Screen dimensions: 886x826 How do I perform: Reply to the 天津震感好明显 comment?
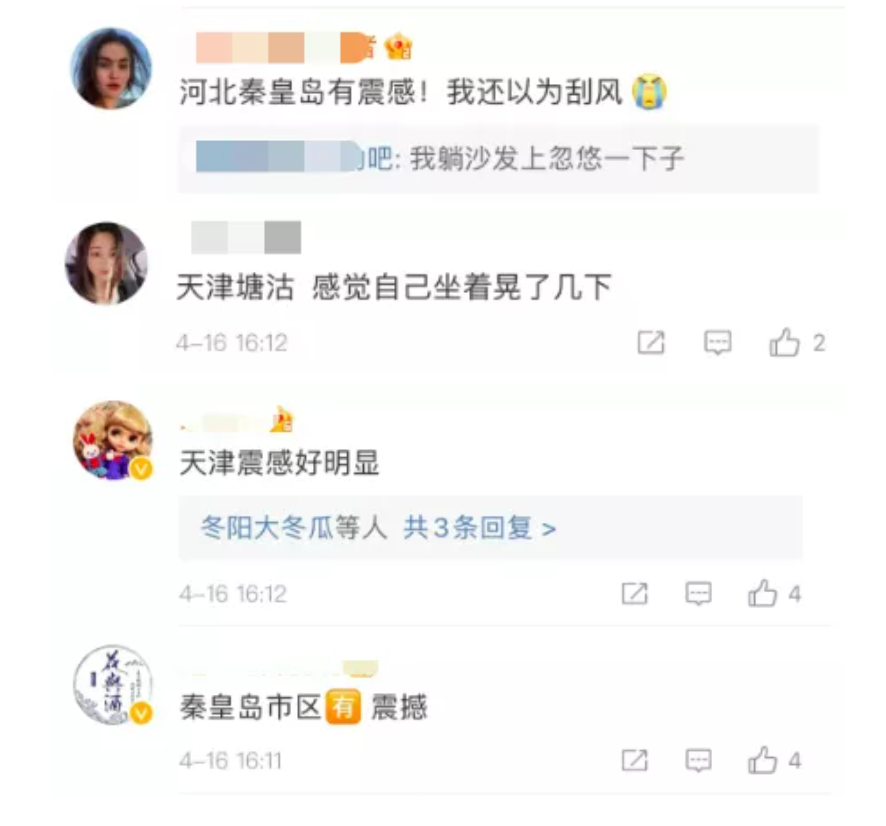point(698,594)
